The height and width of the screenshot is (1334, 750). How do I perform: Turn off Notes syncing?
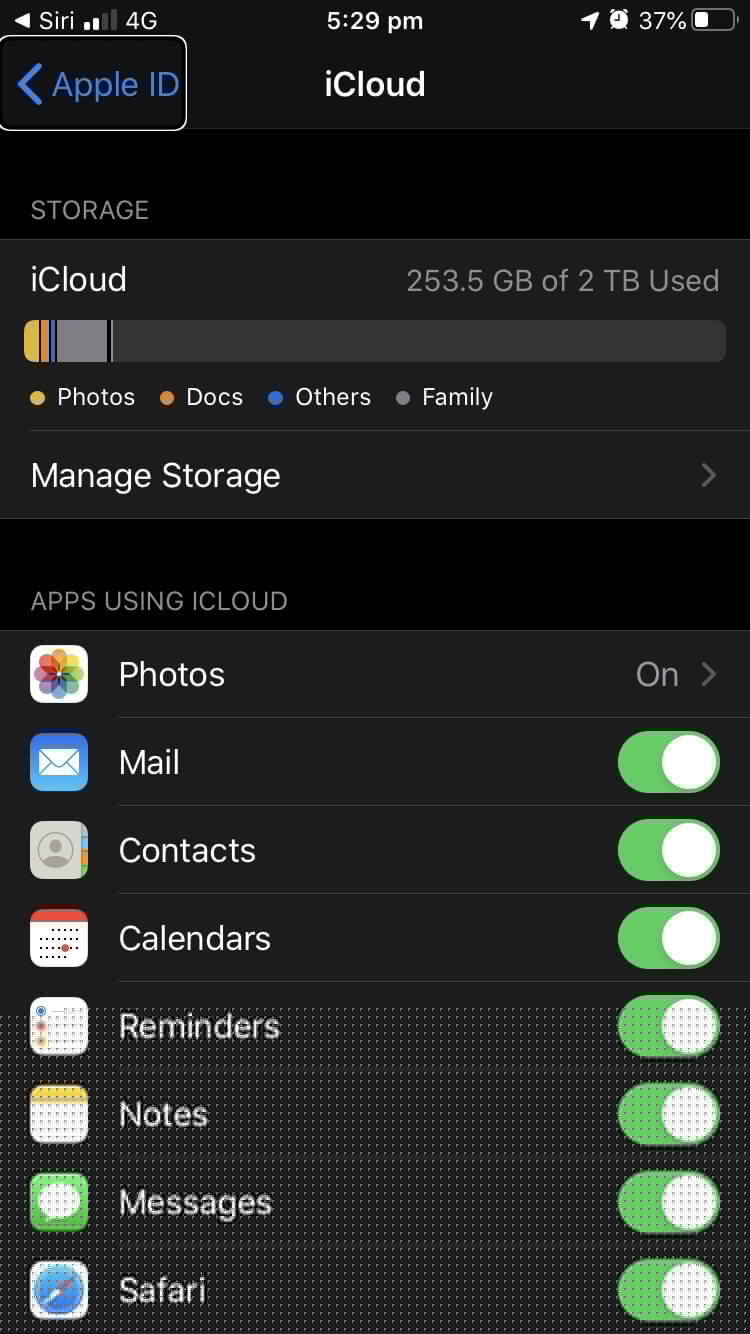(x=668, y=1115)
